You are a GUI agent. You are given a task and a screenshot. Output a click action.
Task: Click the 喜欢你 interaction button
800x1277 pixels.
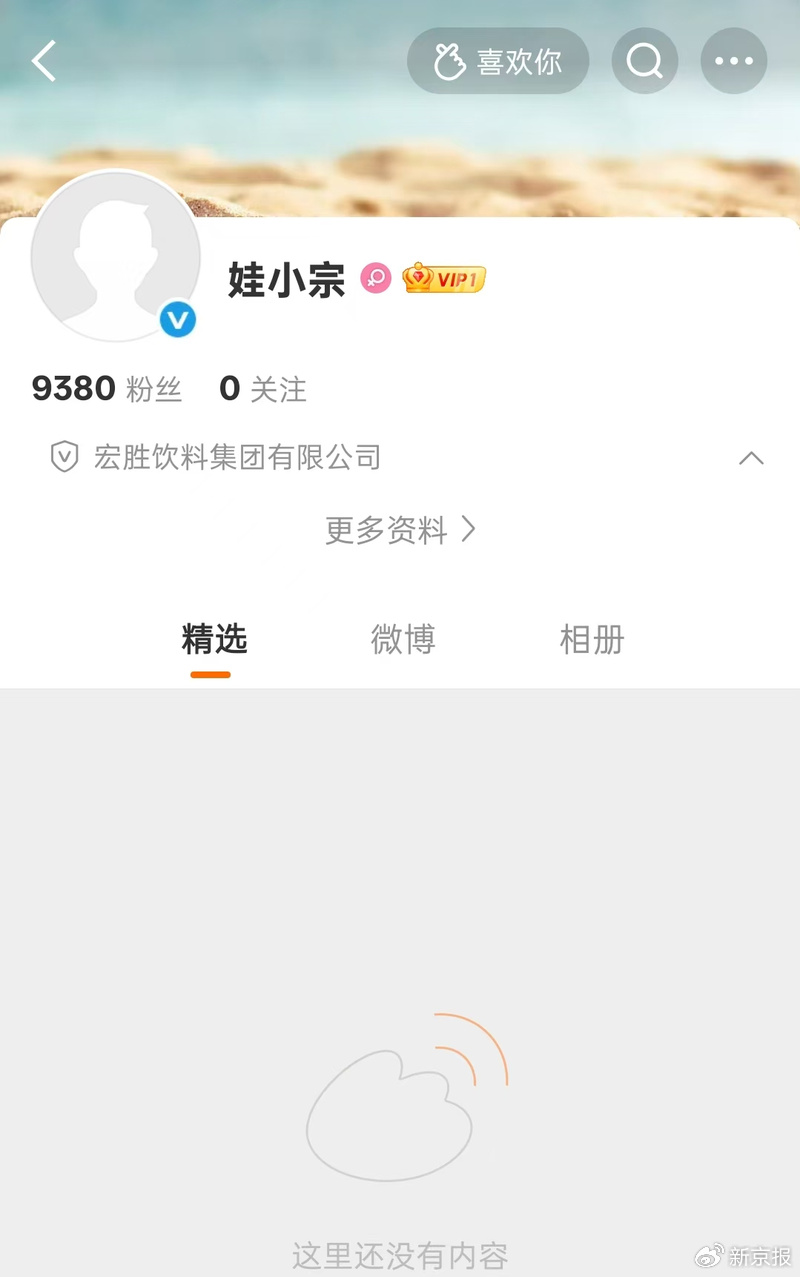(497, 60)
